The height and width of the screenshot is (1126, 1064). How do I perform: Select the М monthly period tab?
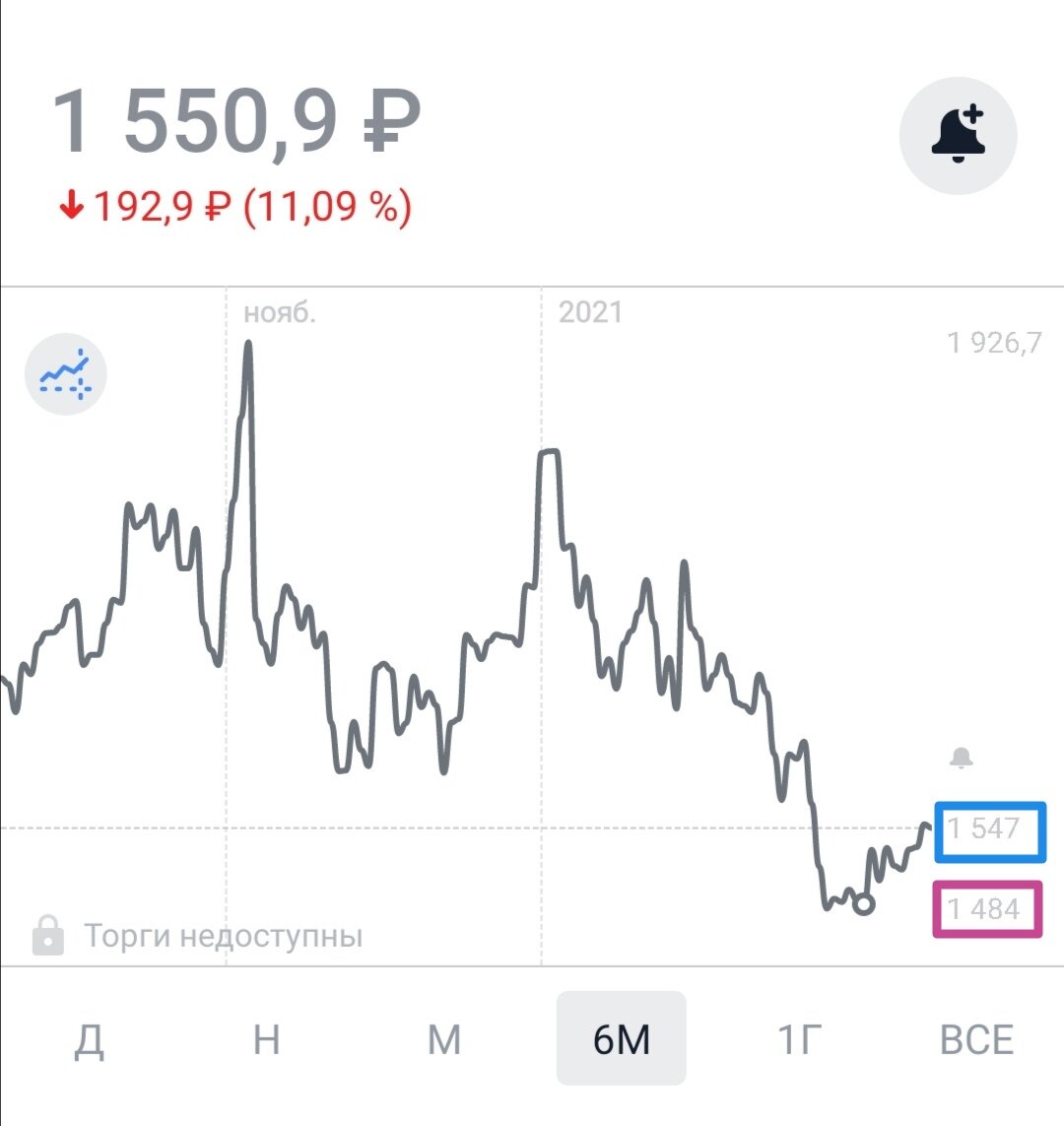point(443,1038)
